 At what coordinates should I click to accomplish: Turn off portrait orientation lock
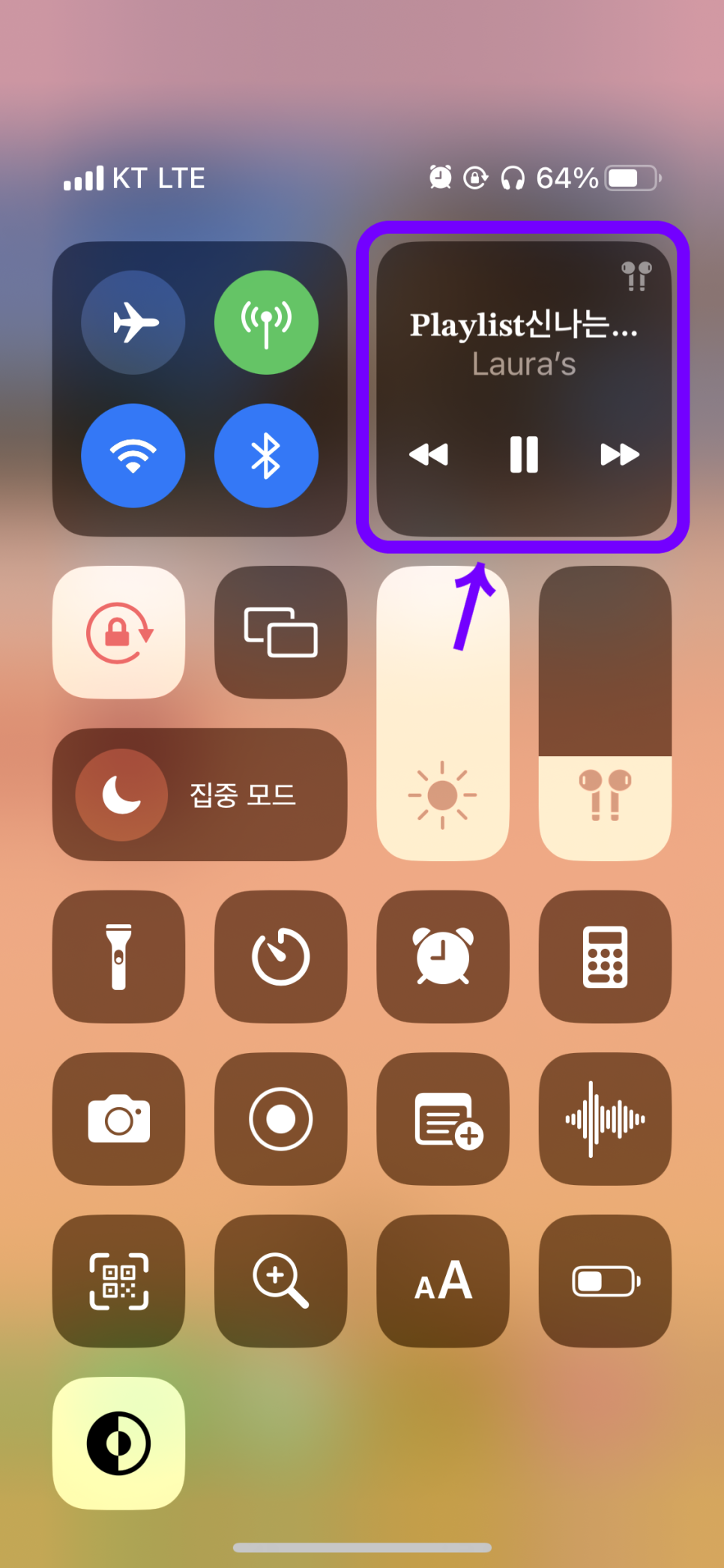pos(119,633)
